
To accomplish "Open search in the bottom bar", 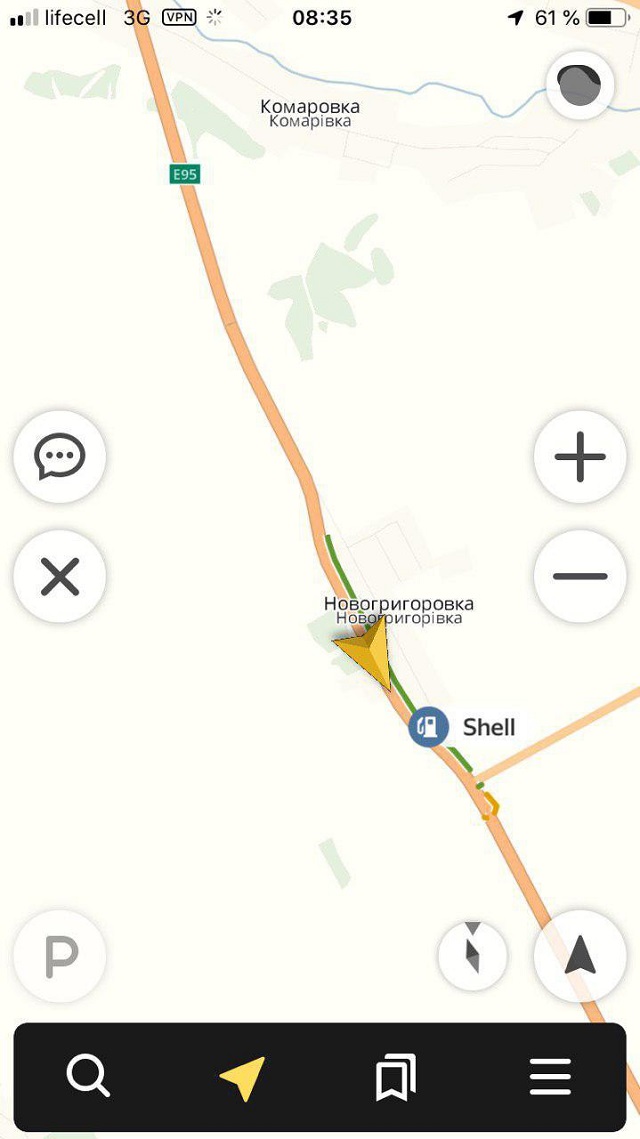I will (x=88, y=1077).
